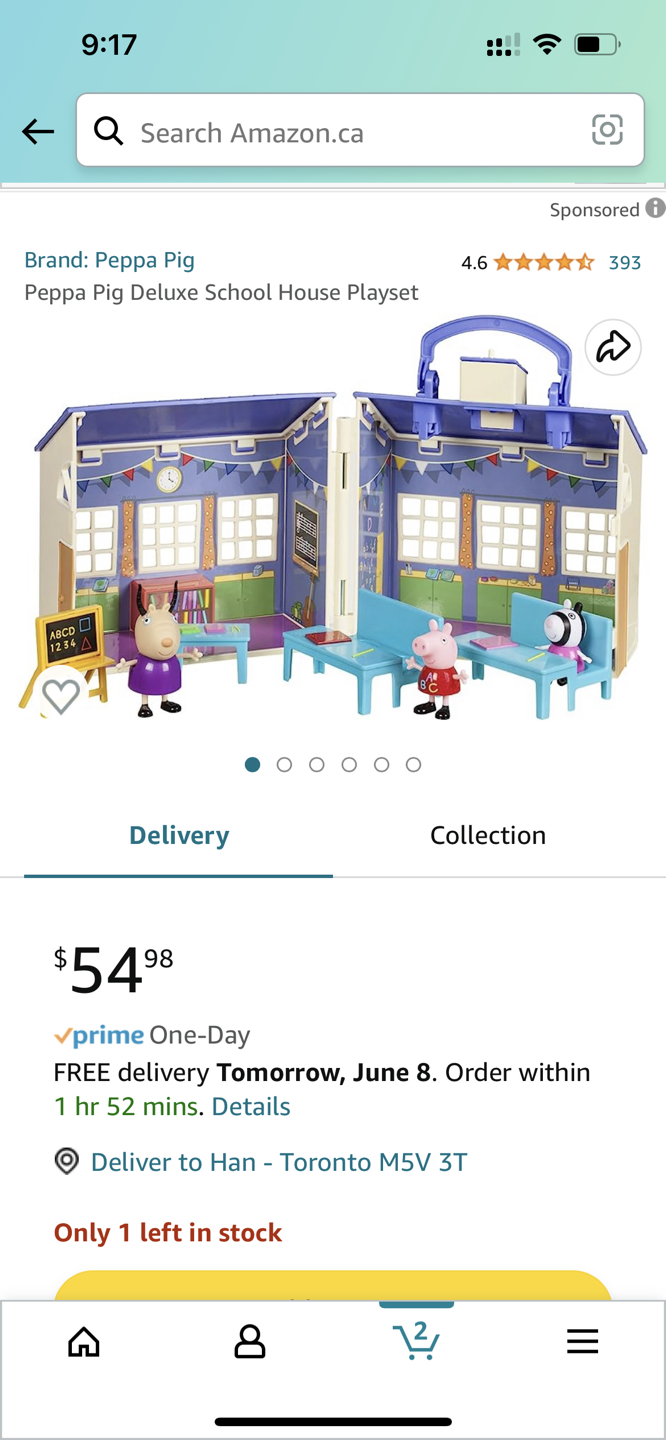Open Brand: Peppa Pig link
This screenshot has width=666, height=1440.
pos(109,260)
